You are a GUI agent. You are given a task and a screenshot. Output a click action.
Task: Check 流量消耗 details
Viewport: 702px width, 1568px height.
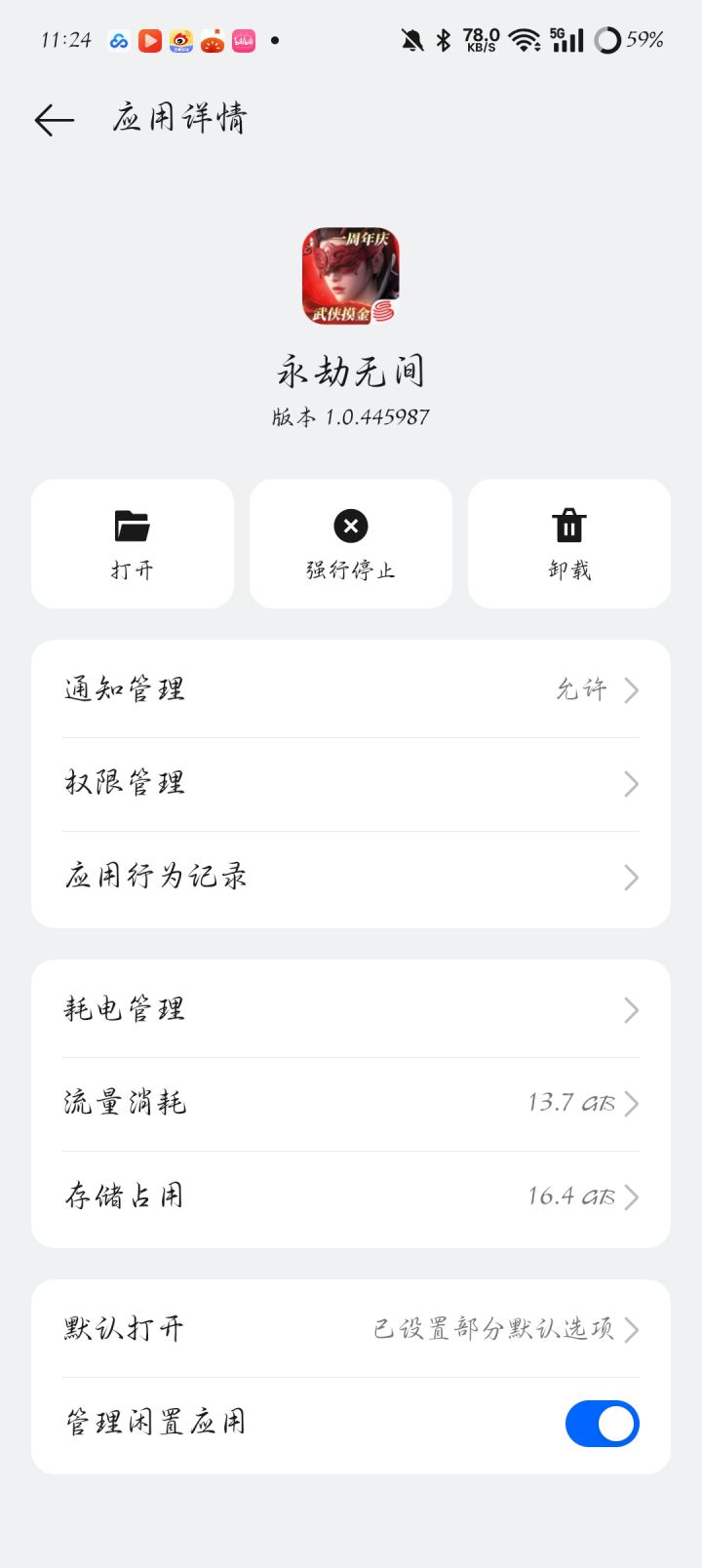[351, 1103]
